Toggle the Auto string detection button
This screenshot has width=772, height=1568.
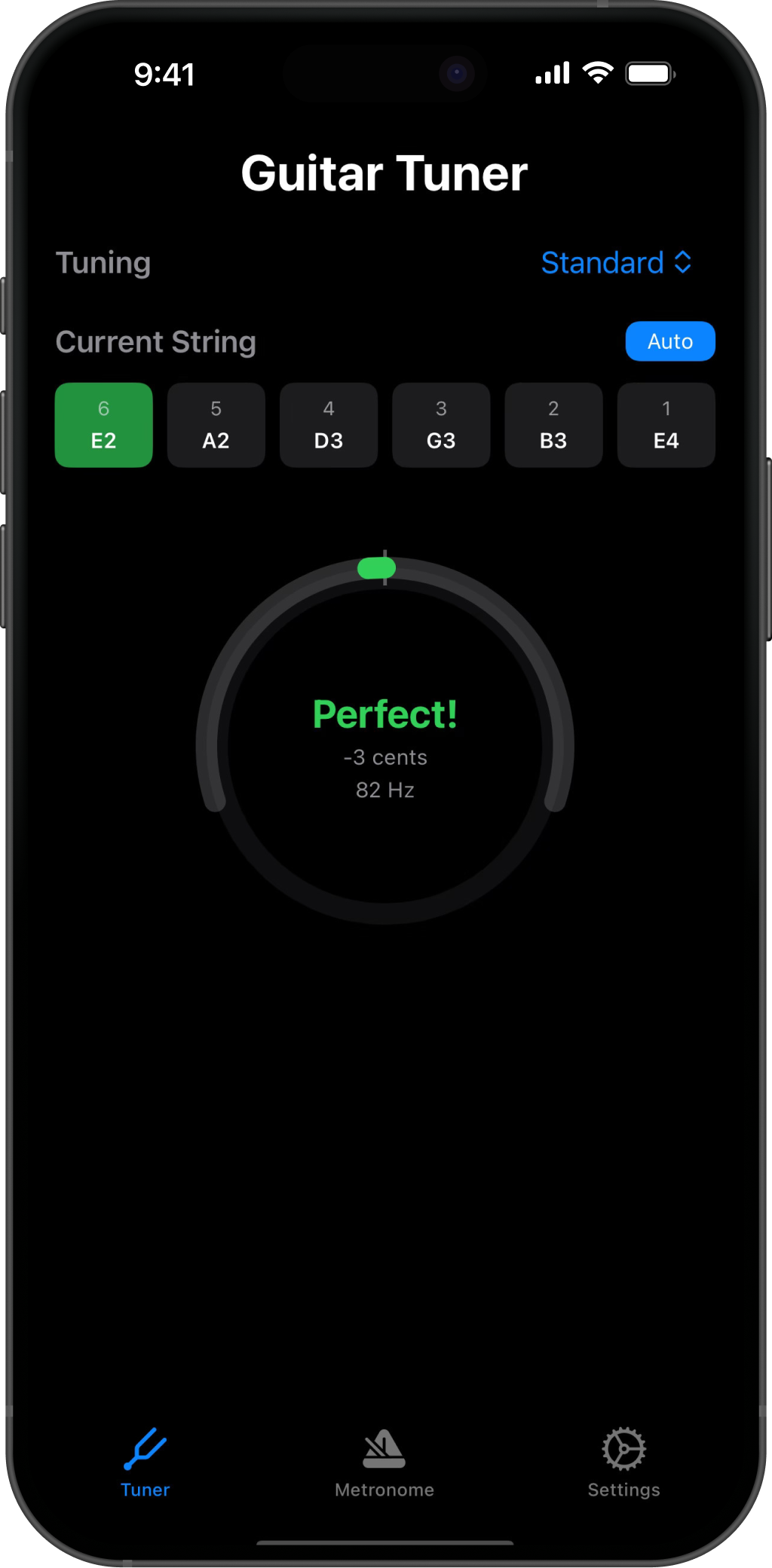click(x=669, y=341)
